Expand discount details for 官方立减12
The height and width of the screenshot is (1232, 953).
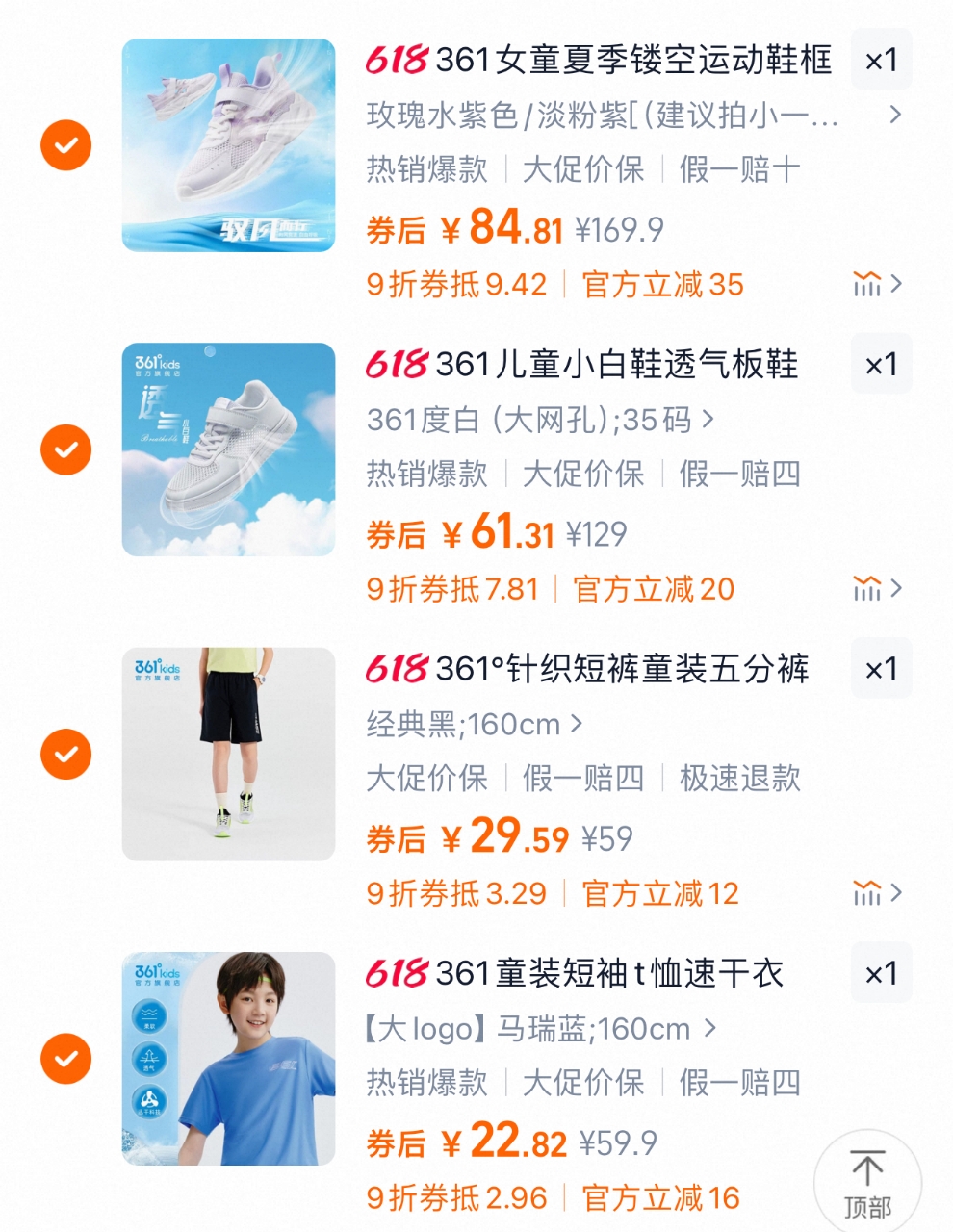(877, 893)
